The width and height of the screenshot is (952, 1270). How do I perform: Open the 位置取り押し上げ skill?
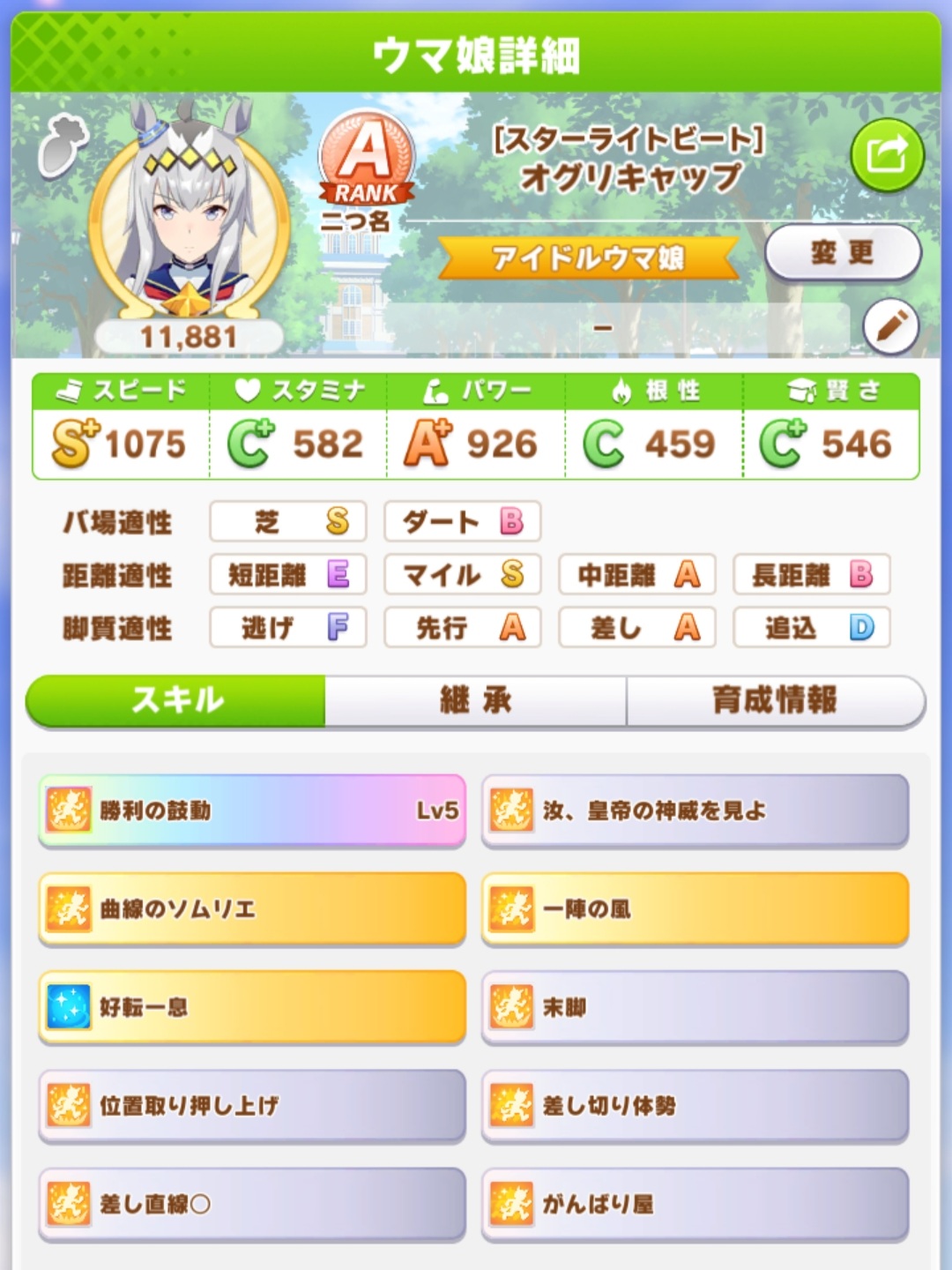pyautogui.click(x=252, y=1106)
